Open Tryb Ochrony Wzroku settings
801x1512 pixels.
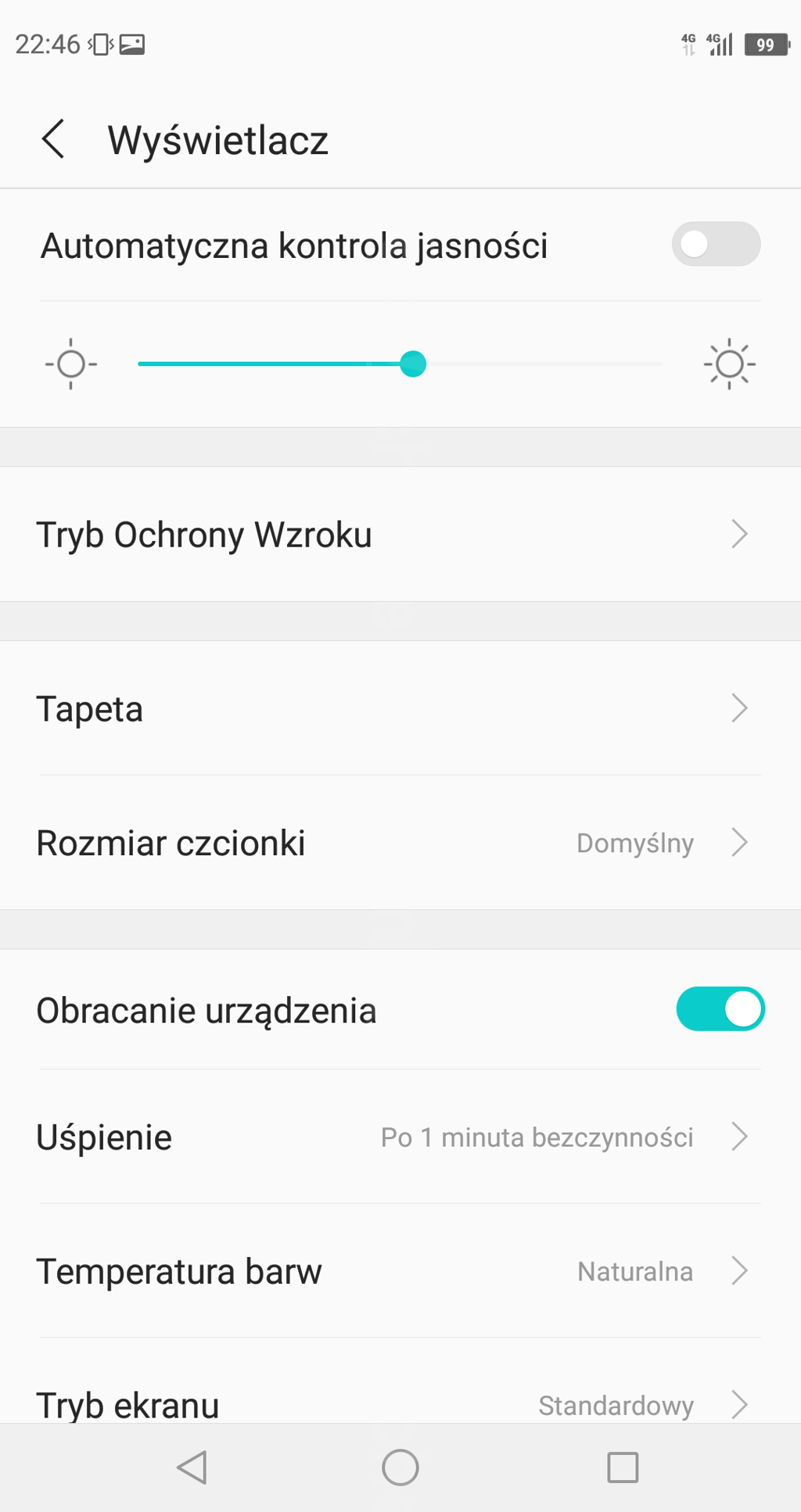[400, 535]
